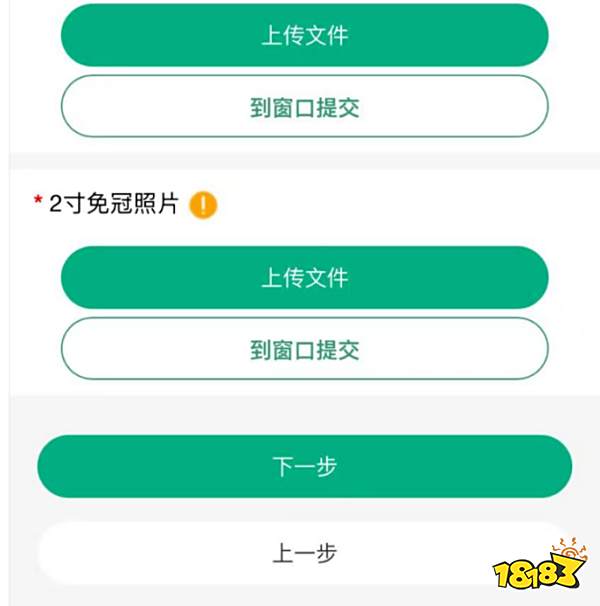Choose 到窗口提交 for 2寸免冠照片
The image size is (600, 606).
pos(304,349)
